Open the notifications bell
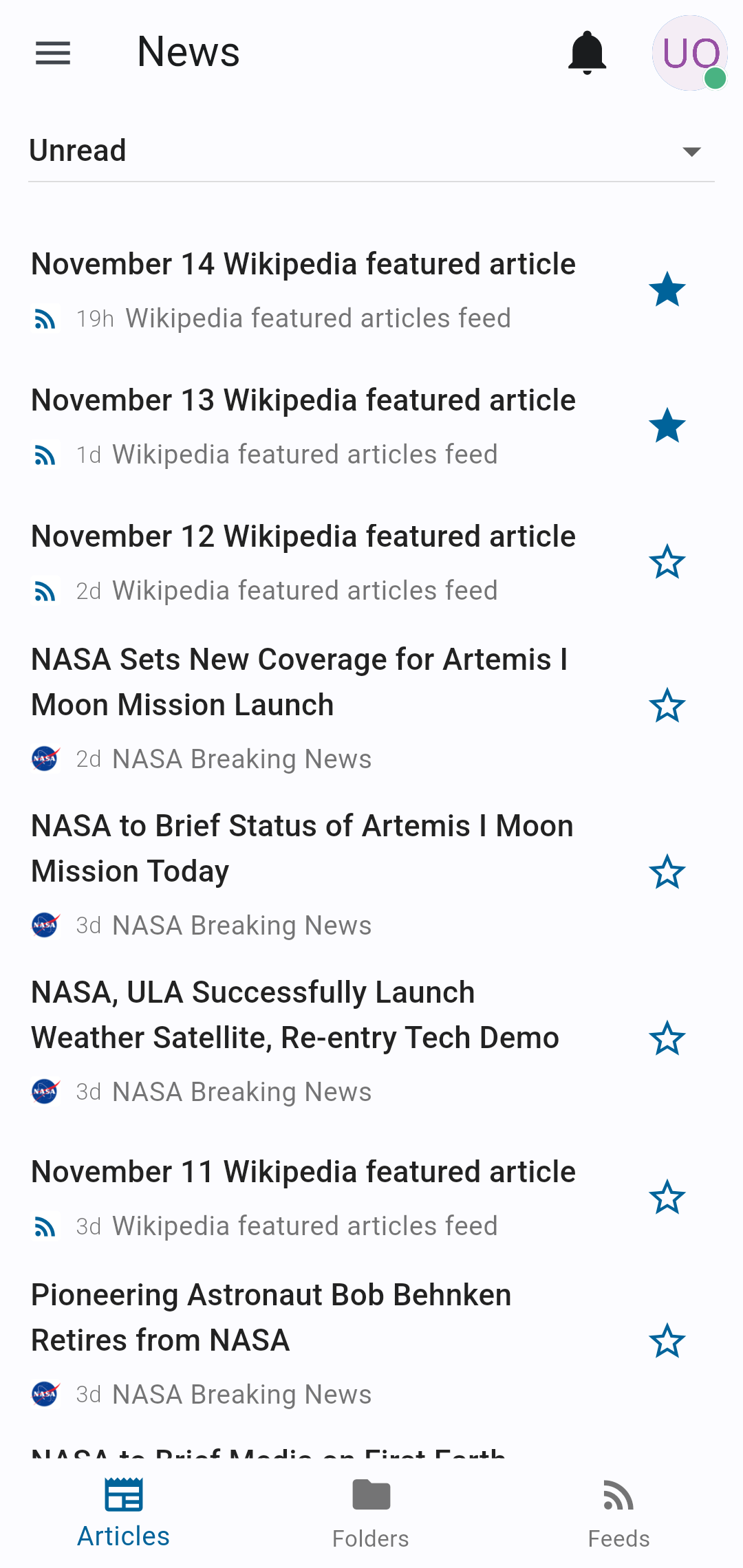The height and width of the screenshot is (1568, 743). click(x=587, y=53)
